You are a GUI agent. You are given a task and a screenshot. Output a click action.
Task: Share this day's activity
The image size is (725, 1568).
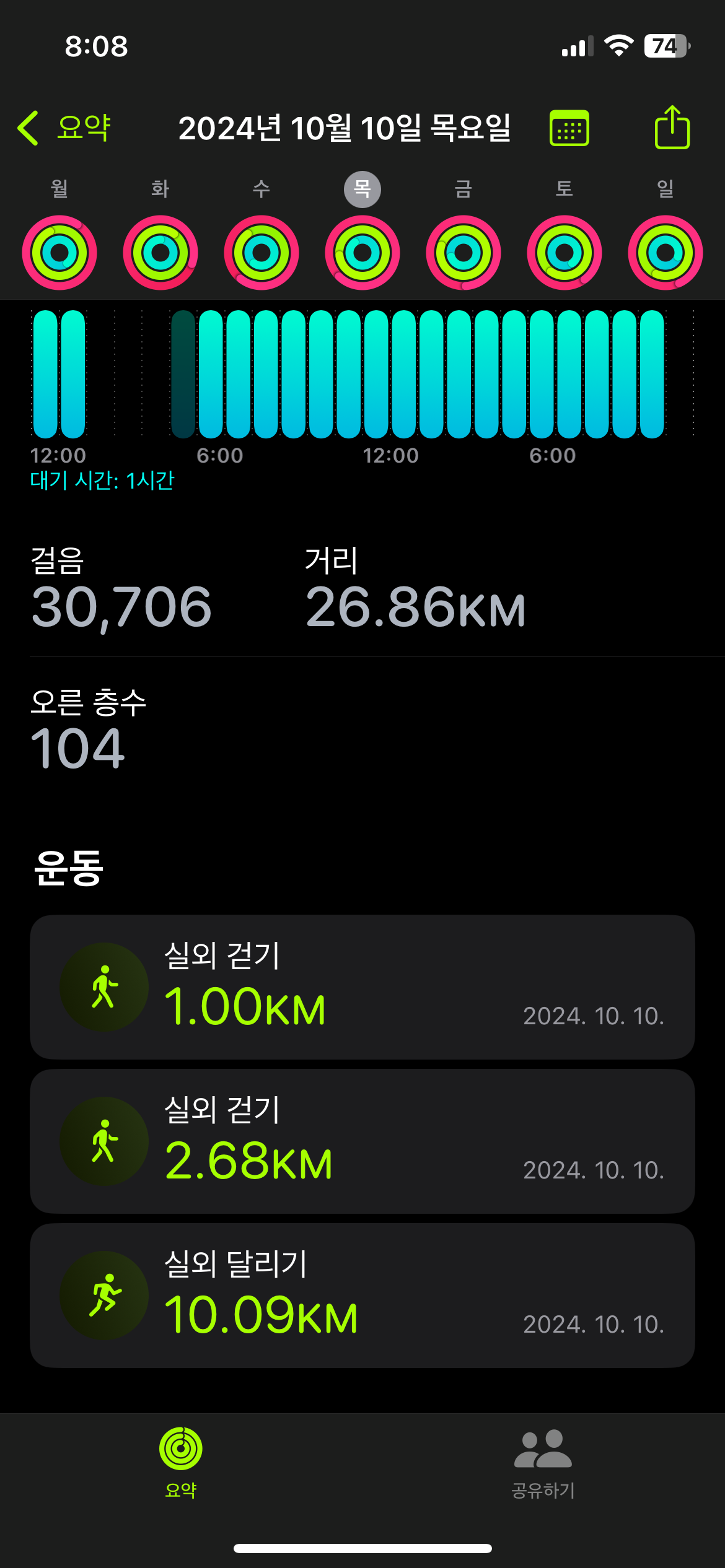[672, 128]
